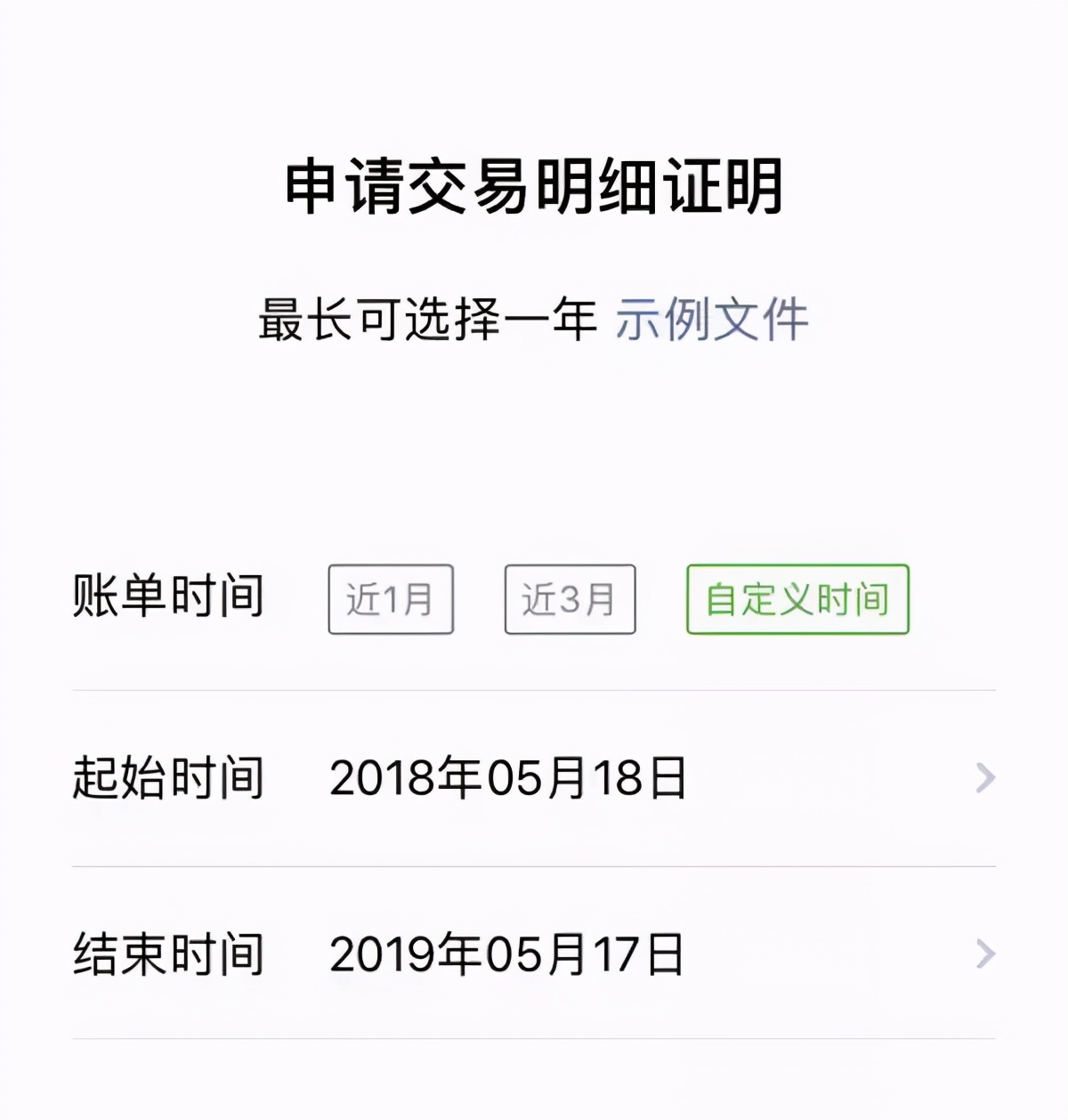Select the 近1月 billing period option
Image resolution: width=1068 pixels, height=1120 pixels.
[392, 598]
